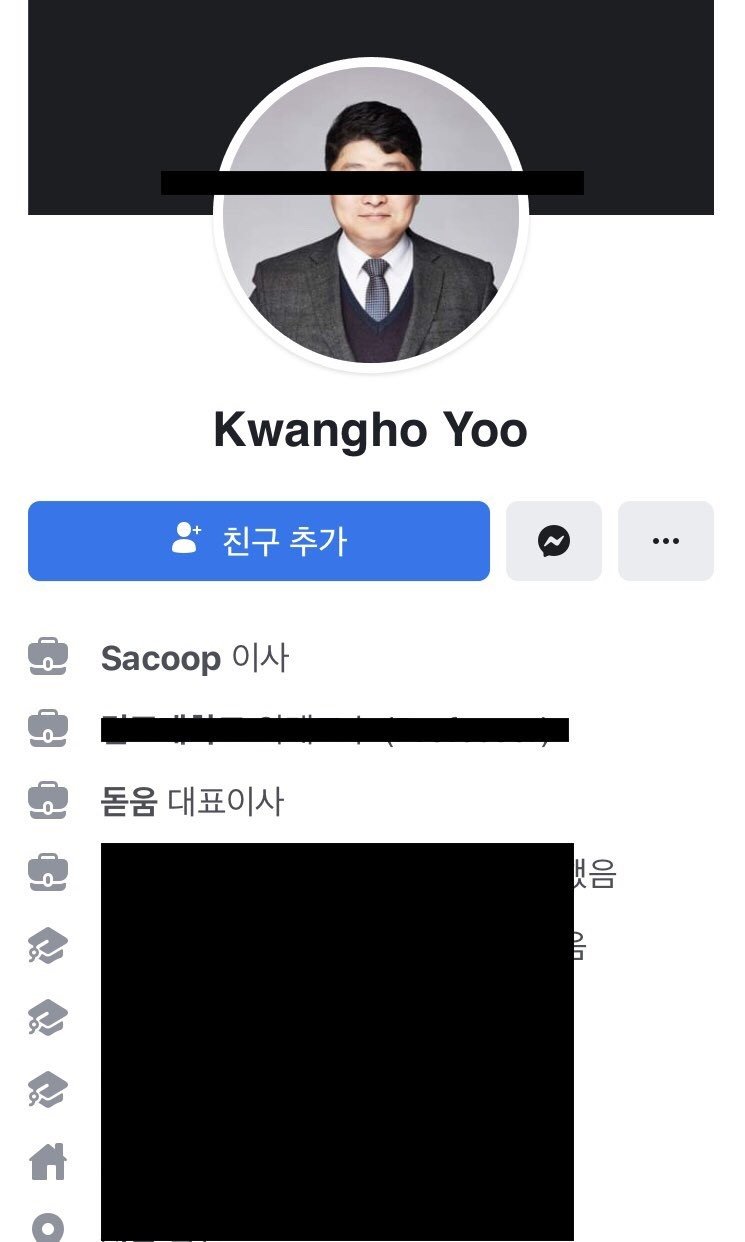Open the three-dot more options menu
The width and height of the screenshot is (745, 1242).
(665, 541)
